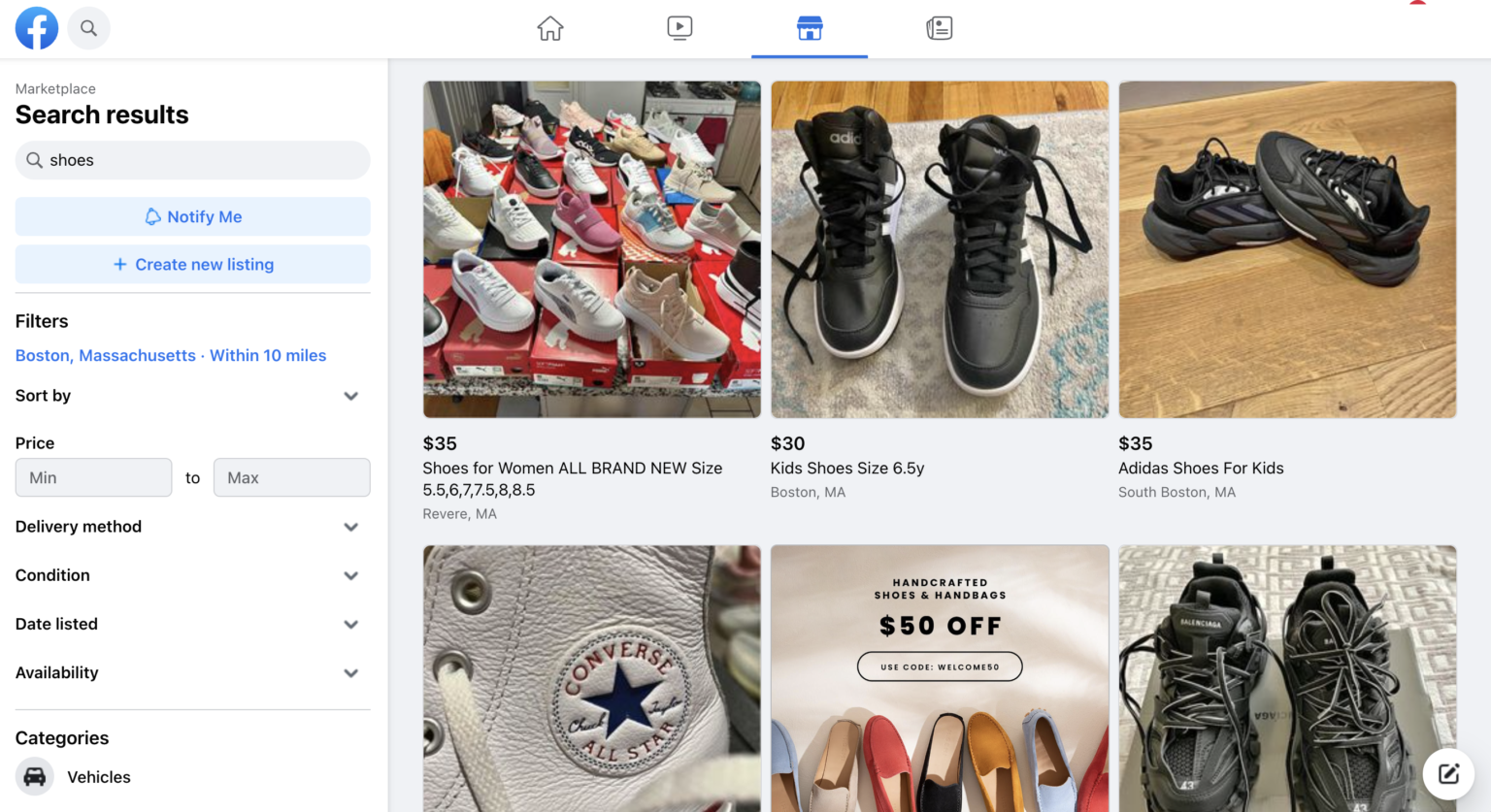Screen dimensions: 1491x812
Task: Open the News feed tab
Action: click(x=939, y=28)
